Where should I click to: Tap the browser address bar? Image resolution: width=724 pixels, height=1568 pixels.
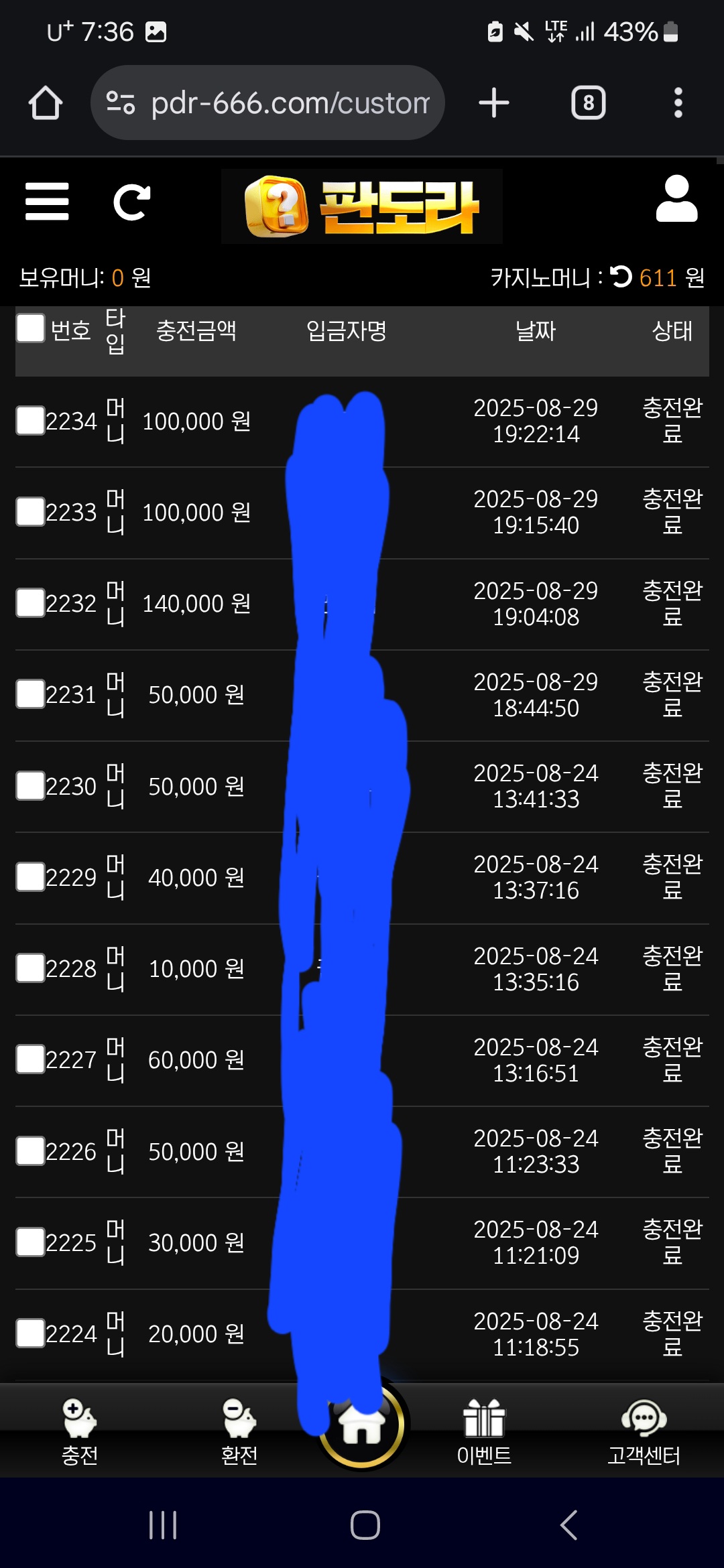tap(267, 103)
